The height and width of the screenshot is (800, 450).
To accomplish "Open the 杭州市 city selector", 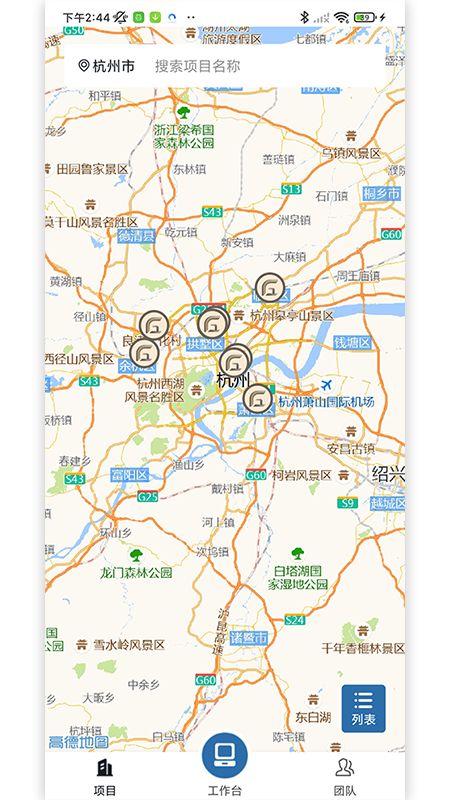I will [x=106, y=66].
